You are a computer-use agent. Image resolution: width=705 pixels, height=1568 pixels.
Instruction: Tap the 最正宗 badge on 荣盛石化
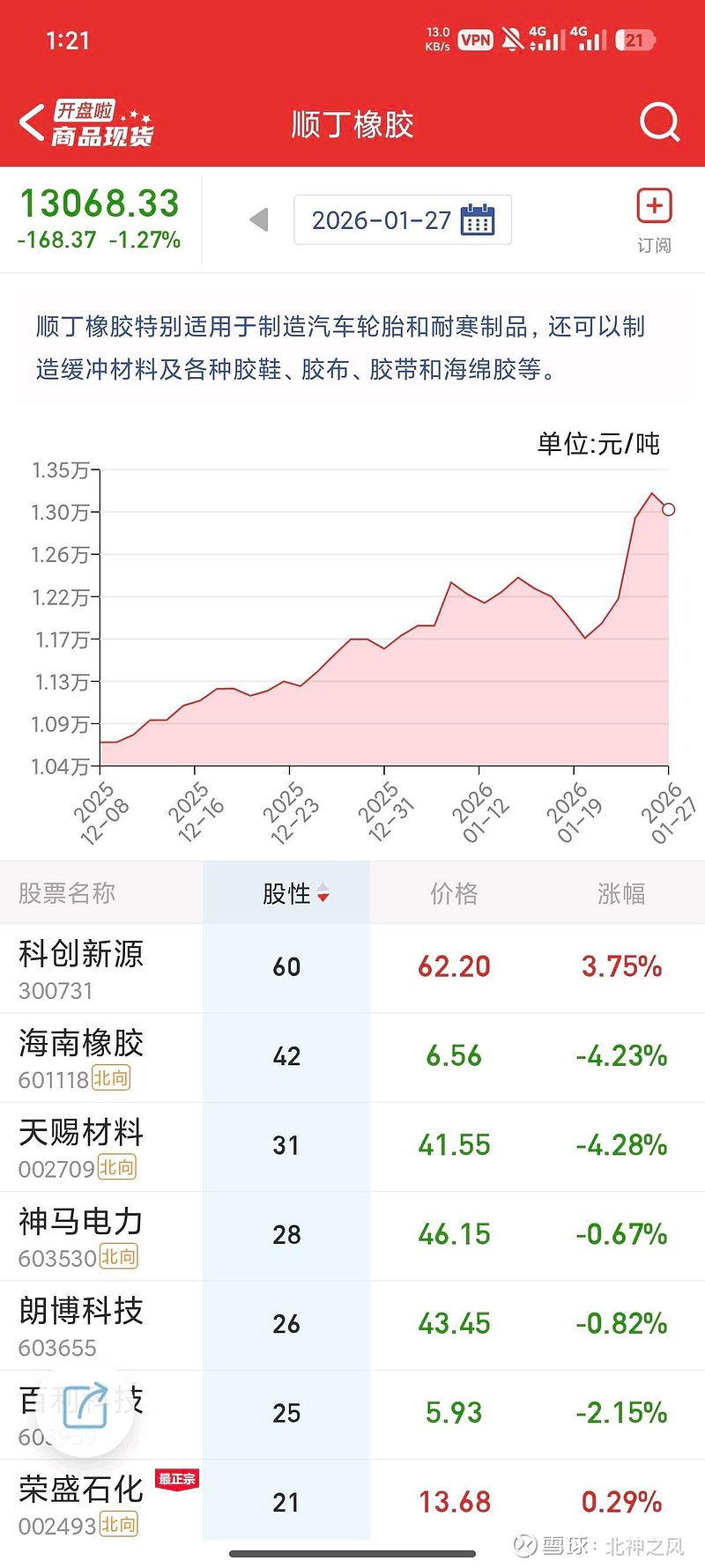tap(177, 1479)
